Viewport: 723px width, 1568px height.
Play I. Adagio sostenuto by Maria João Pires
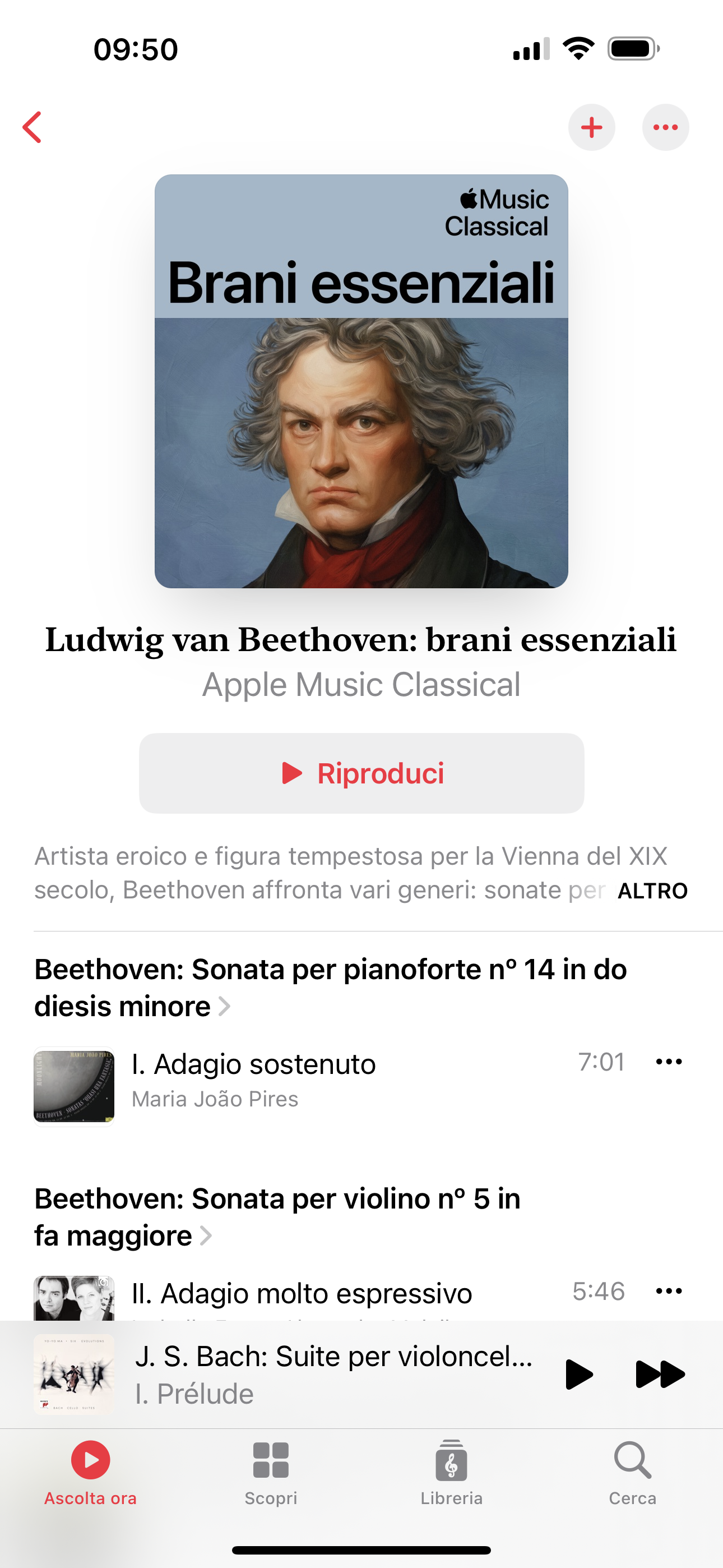coord(253,1076)
